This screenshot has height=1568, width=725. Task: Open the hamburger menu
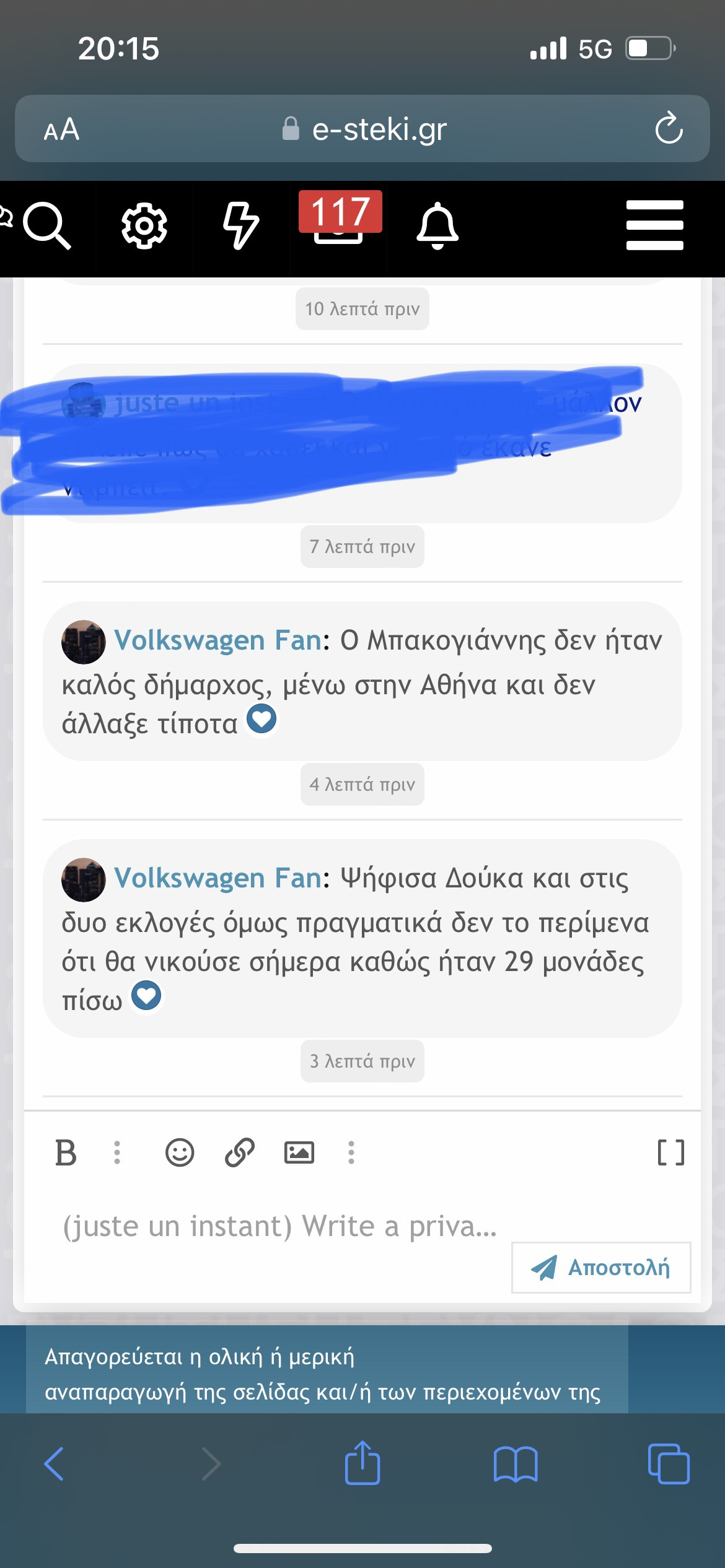pos(654,225)
